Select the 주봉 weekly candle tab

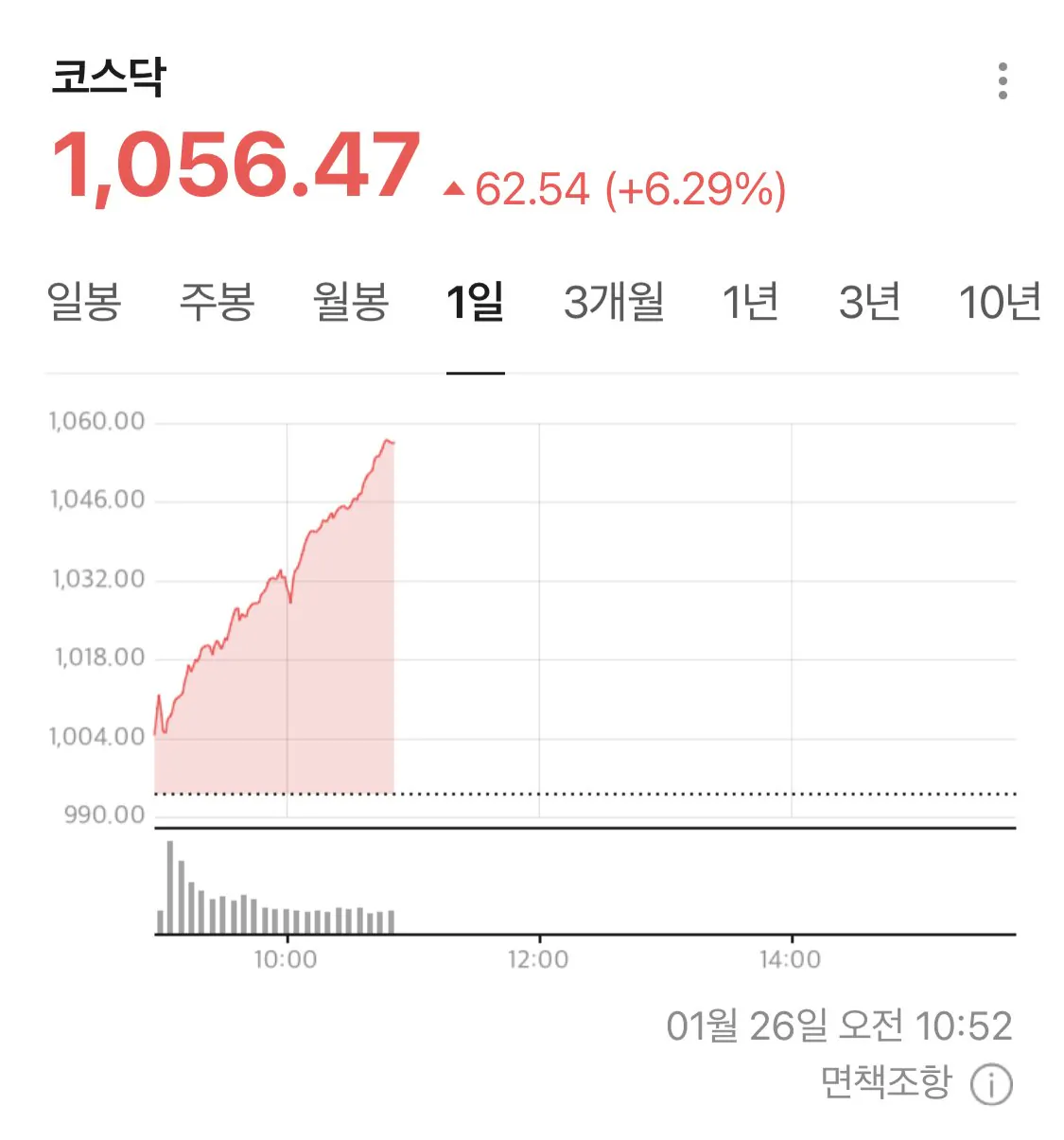pos(218,303)
